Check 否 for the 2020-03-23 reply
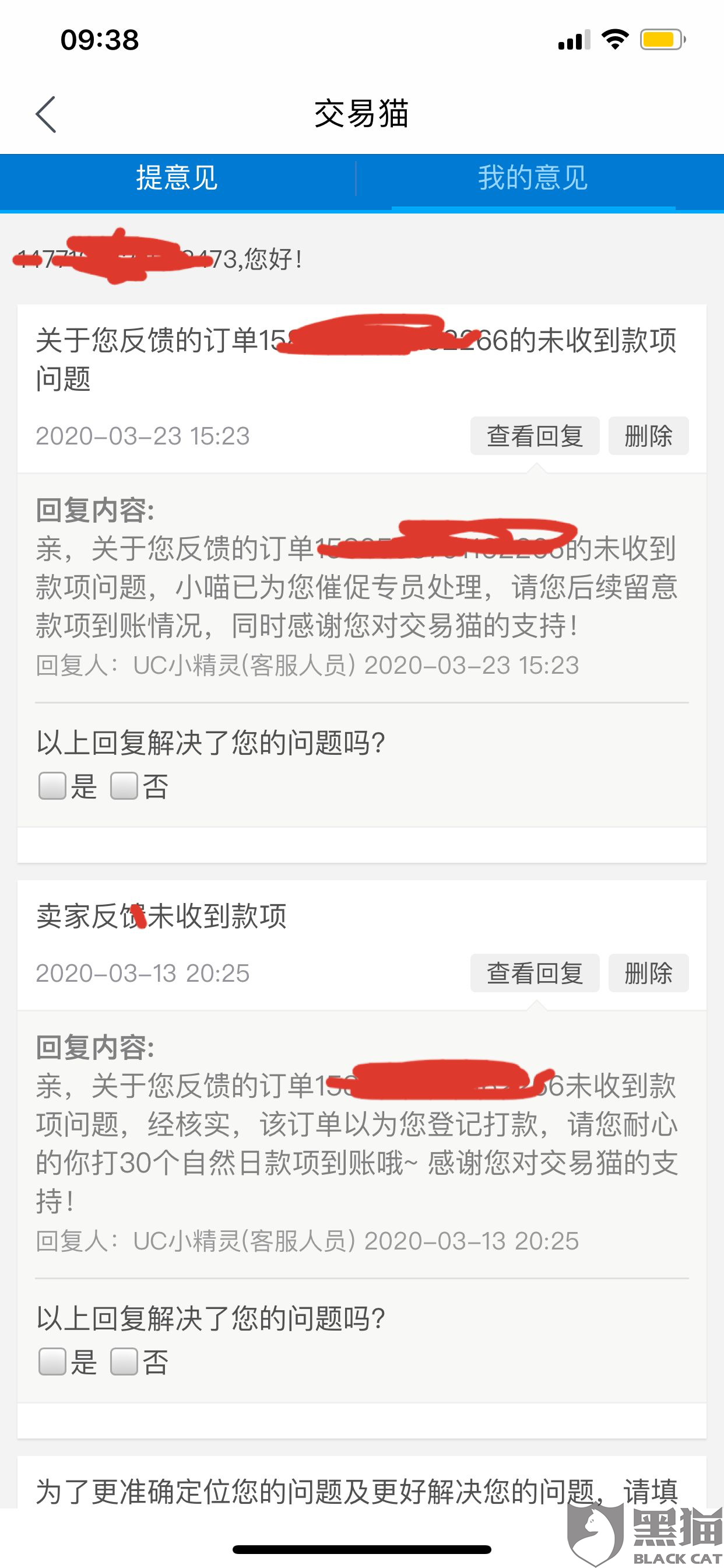The width and height of the screenshot is (724, 1568). pyautogui.click(x=125, y=786)
